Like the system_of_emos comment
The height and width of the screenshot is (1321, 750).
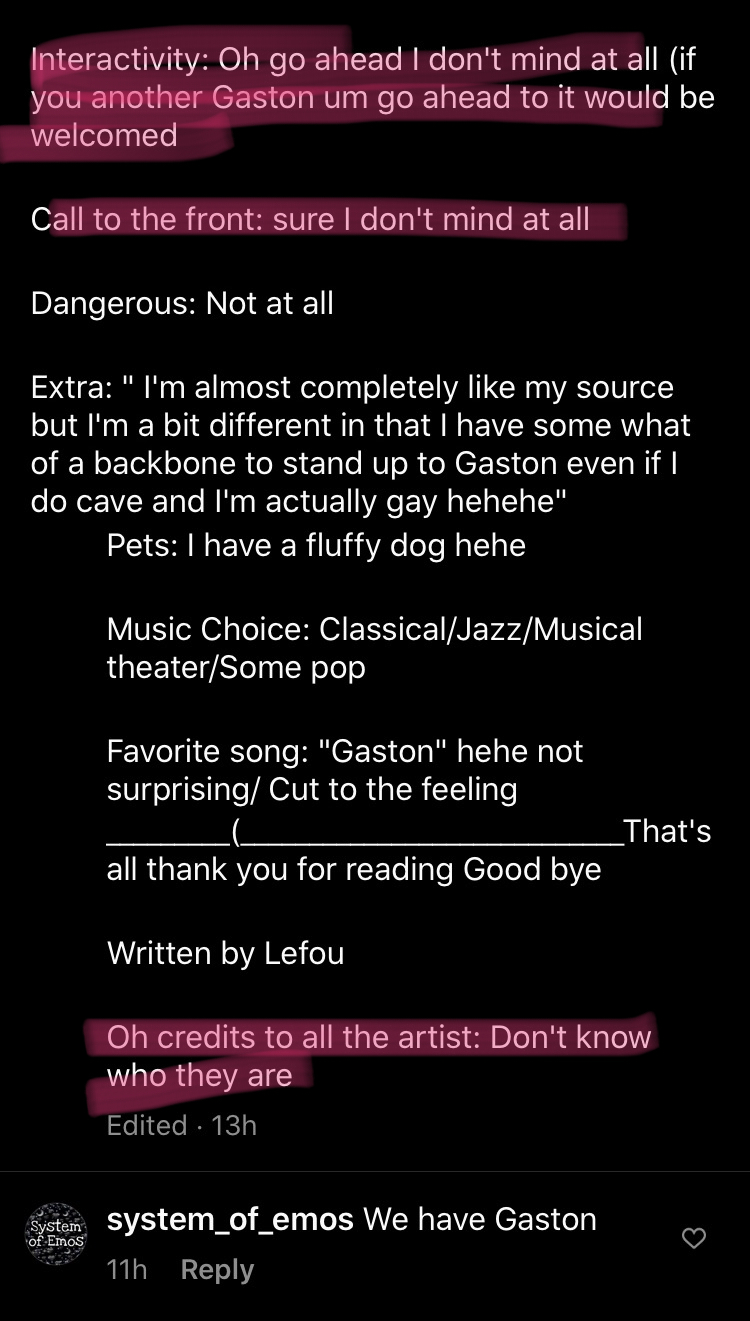693,1238
